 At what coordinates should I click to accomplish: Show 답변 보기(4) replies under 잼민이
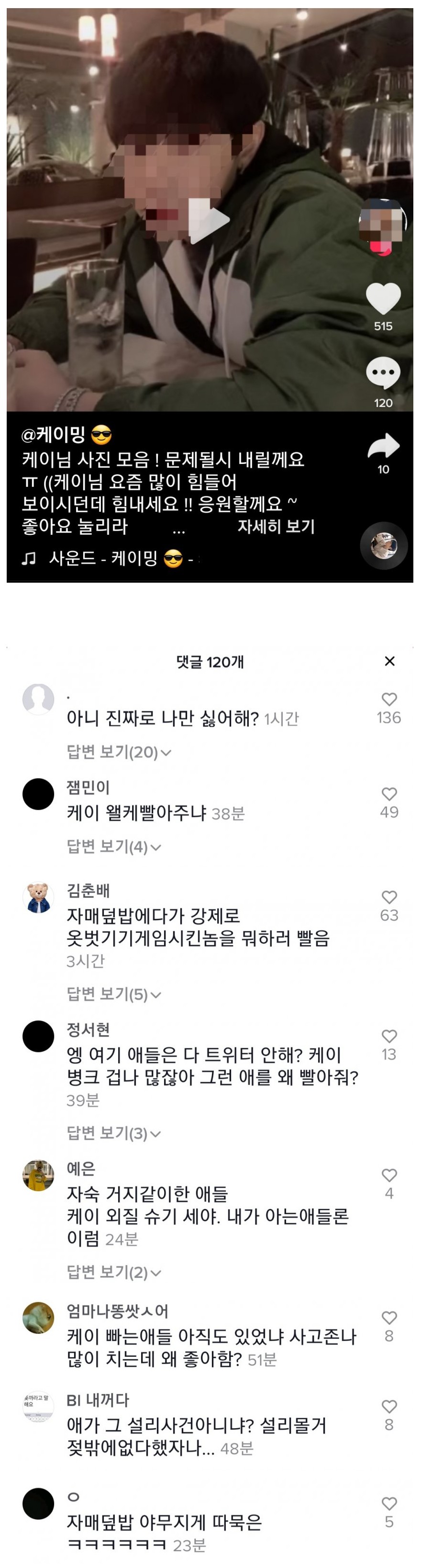click(x=113, y=846)
